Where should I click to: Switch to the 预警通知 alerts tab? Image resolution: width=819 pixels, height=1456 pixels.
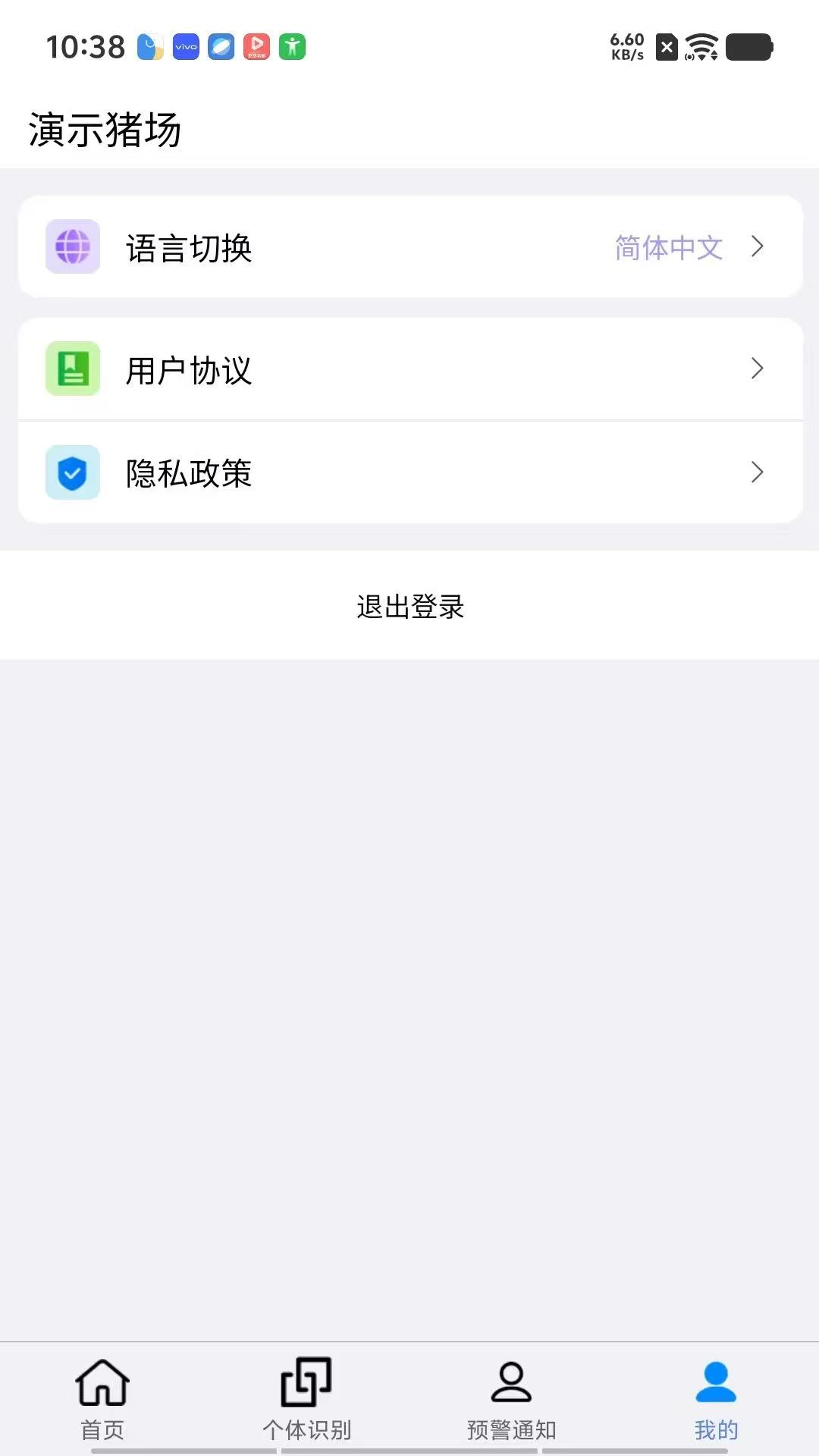(511, 1398)
